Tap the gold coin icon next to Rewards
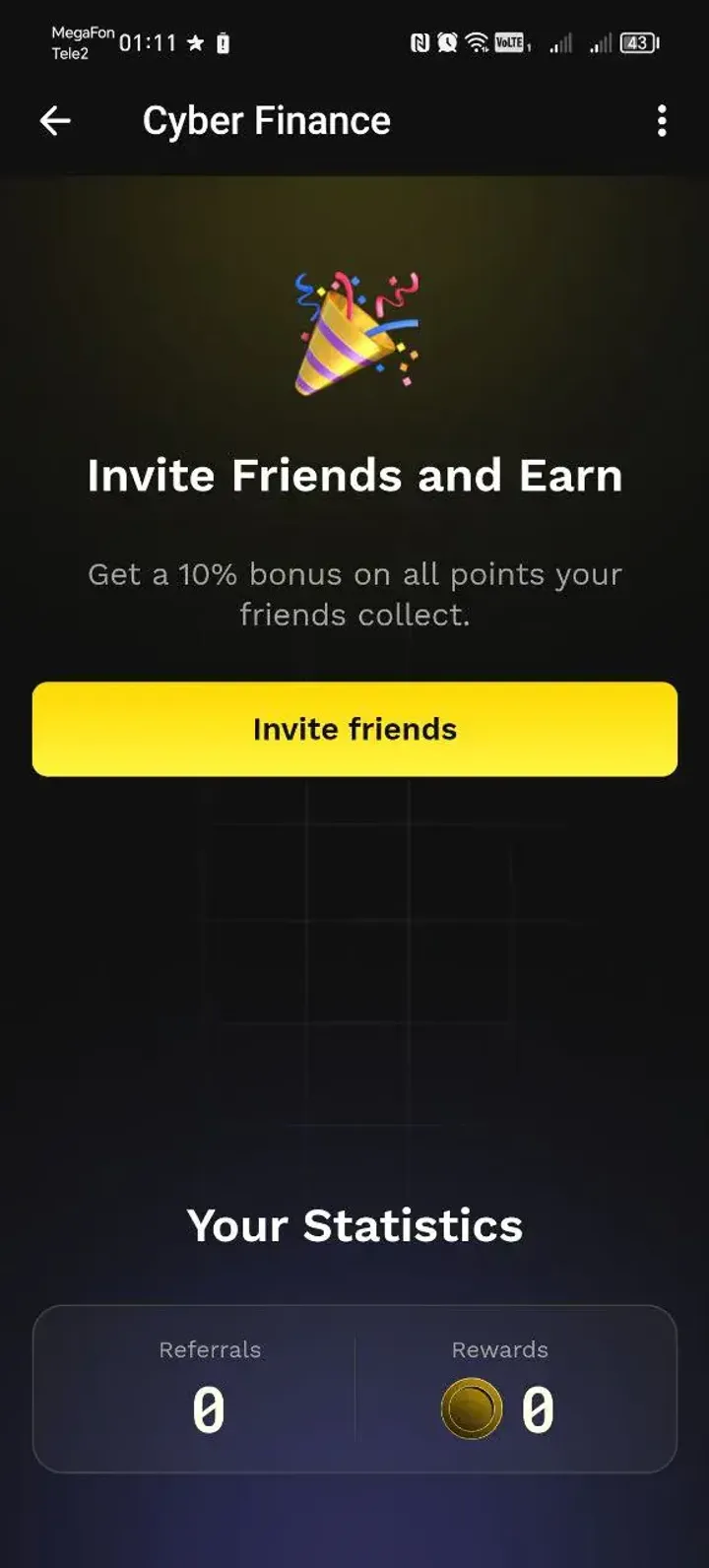709x1568 pixels. pos(471,1408)
